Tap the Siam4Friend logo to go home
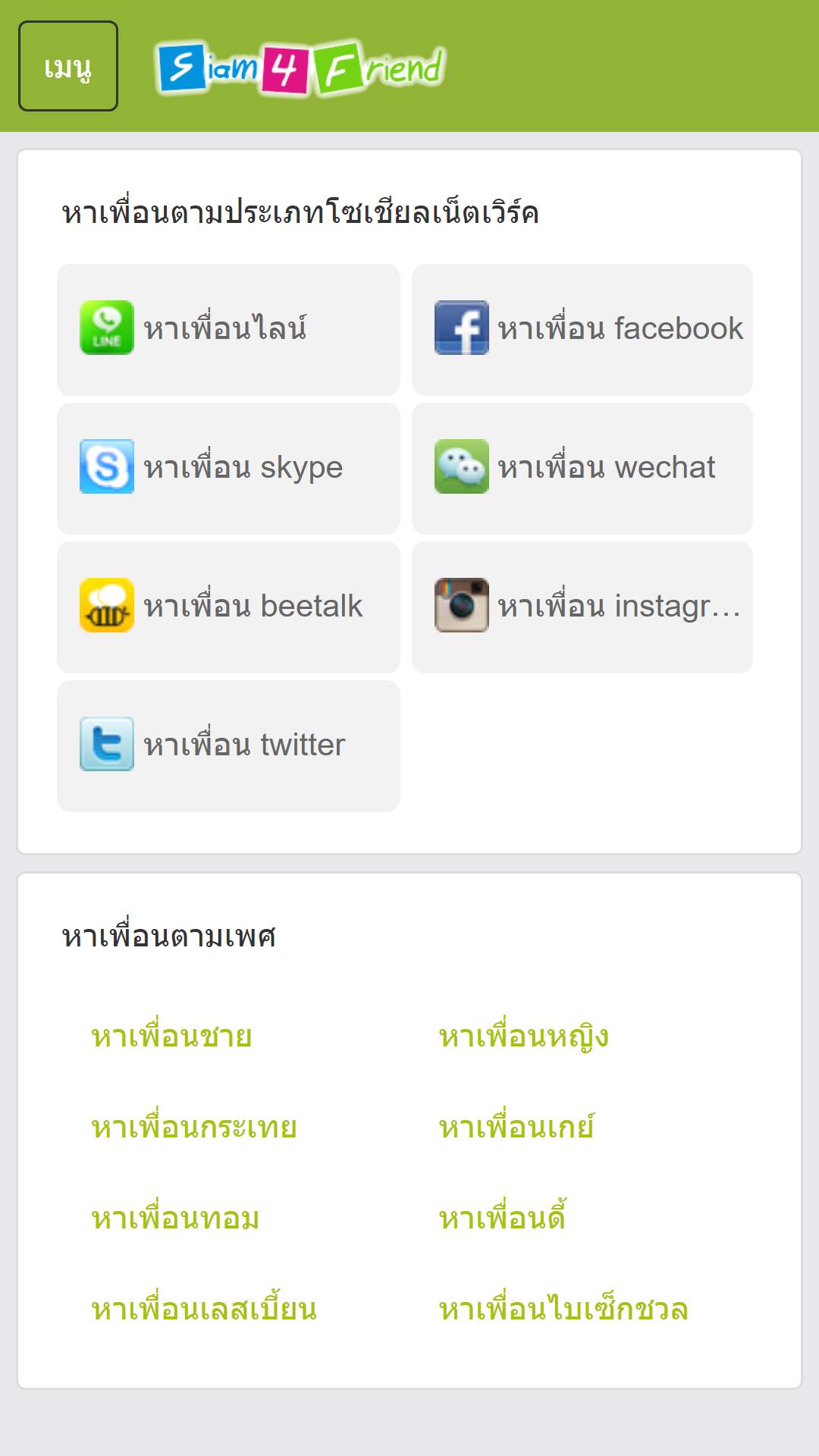The width and height of the screenshot is (819, 1456). click(x=300, y=67)
